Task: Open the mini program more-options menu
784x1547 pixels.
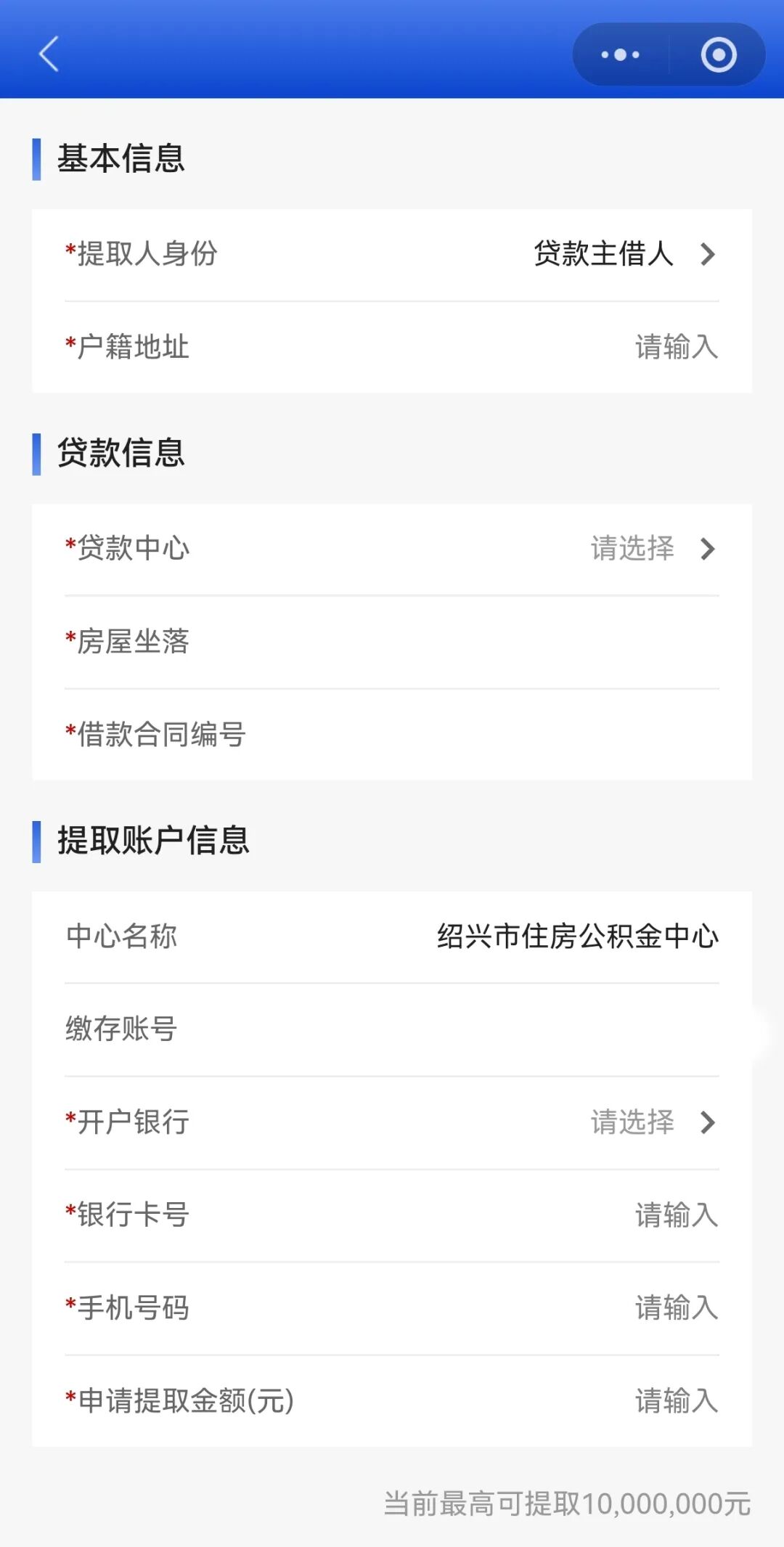Action: point(621,54)
